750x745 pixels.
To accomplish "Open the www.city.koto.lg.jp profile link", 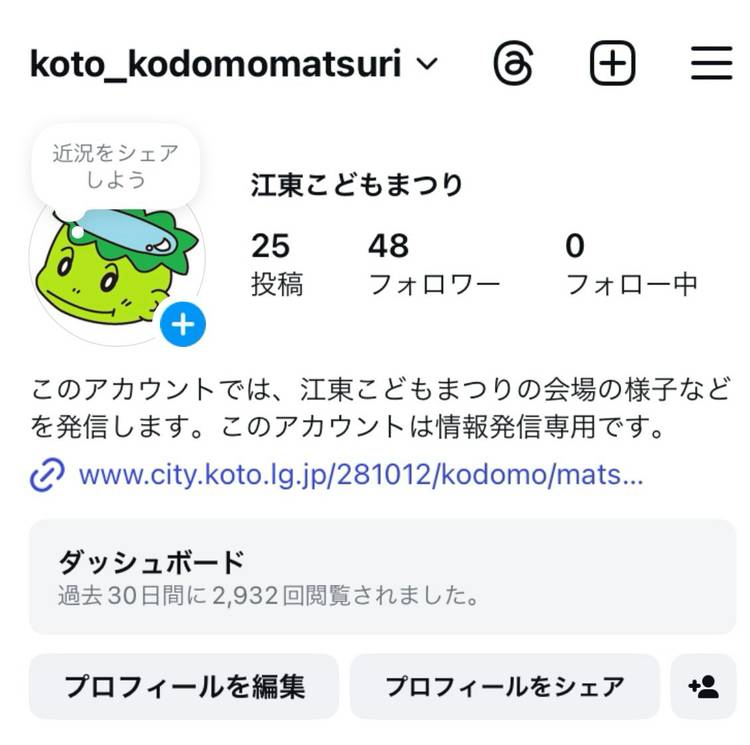I will click(x=360, y=474).
